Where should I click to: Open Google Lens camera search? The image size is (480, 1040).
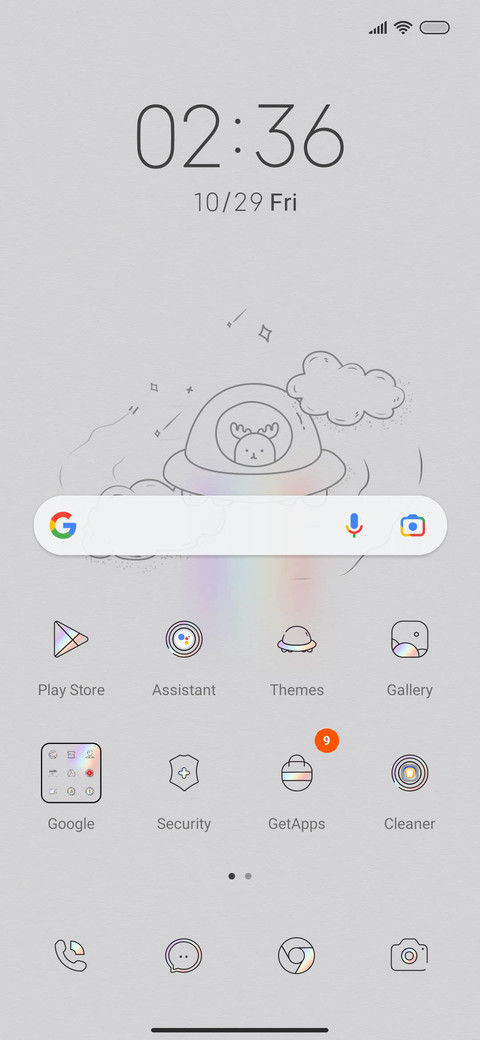coord(412,525)
